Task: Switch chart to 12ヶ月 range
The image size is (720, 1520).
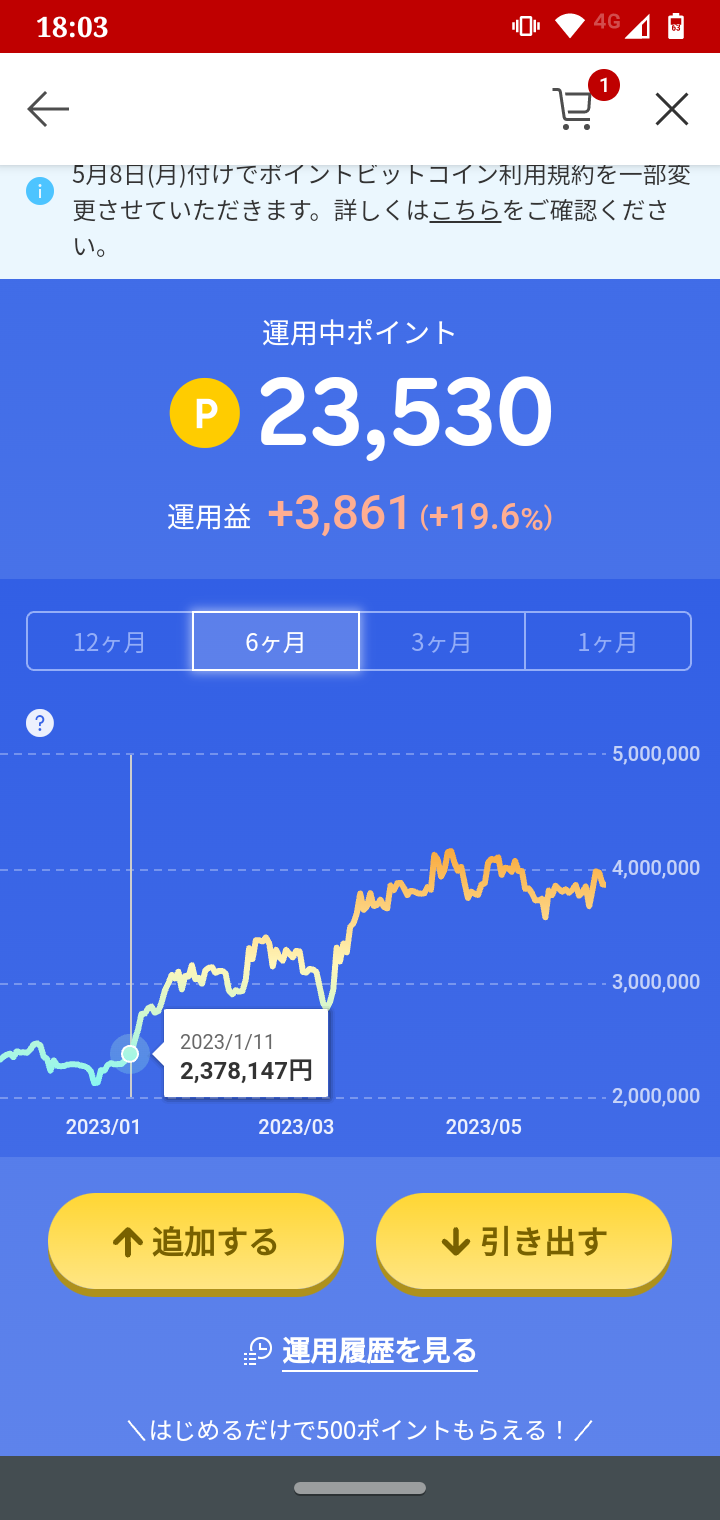Action: pos(110,641)
